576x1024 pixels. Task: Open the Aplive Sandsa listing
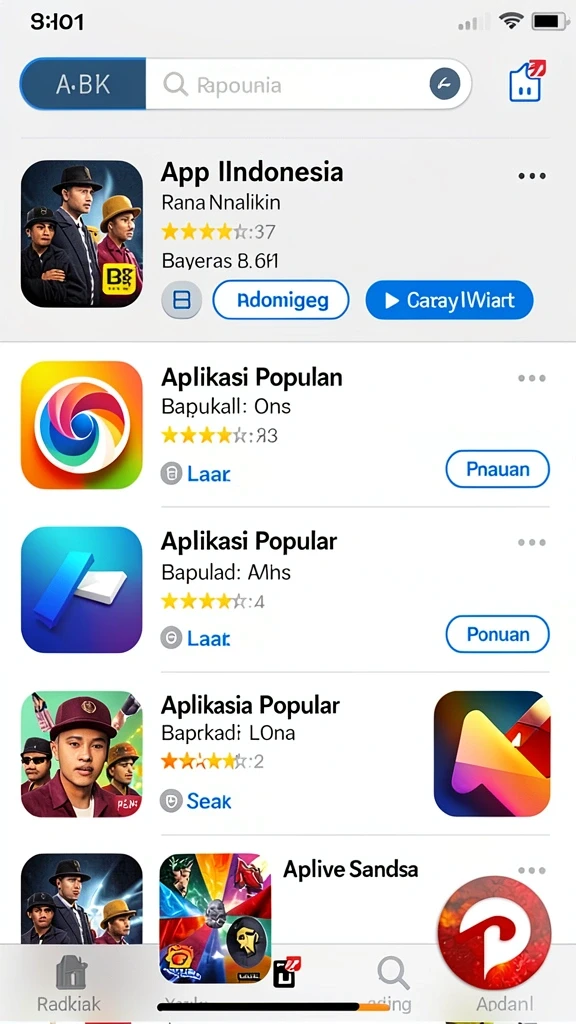click(351, 869)
